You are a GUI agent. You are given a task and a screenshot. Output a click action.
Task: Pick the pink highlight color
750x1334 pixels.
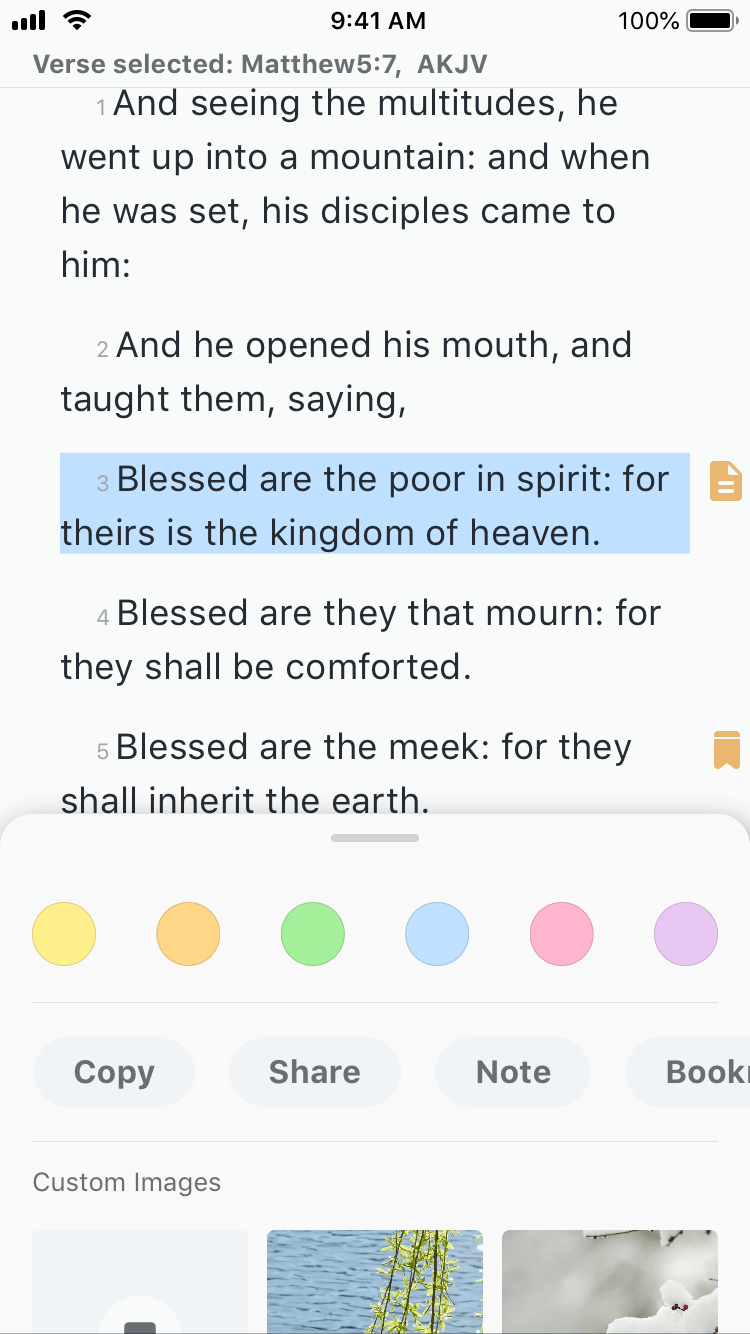[x=561, y=934]
